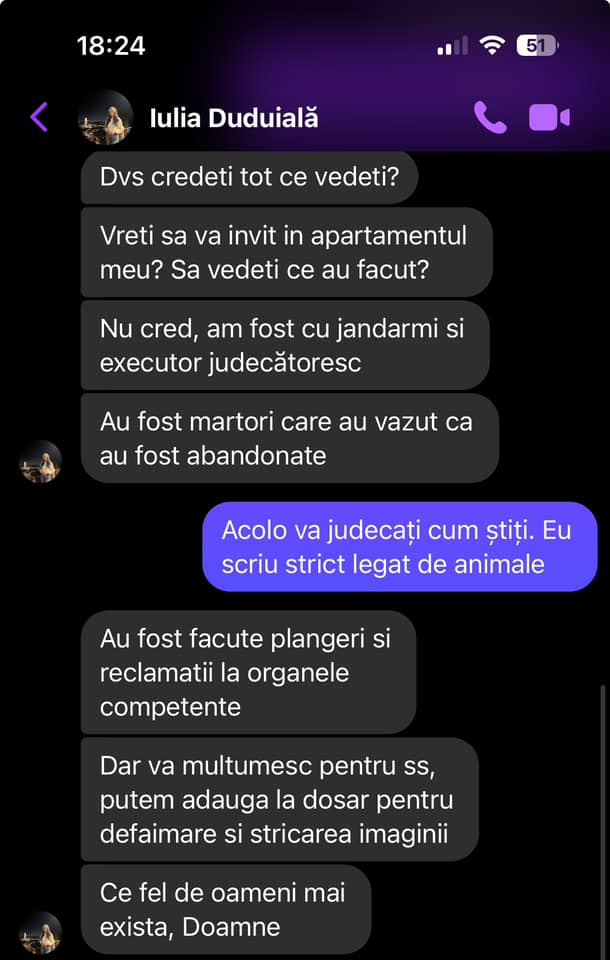The image size is (610, 960).
Task: Tap sender avatar beside 'Ce fel de oameni' message
Action: click(x=41, y=931)
